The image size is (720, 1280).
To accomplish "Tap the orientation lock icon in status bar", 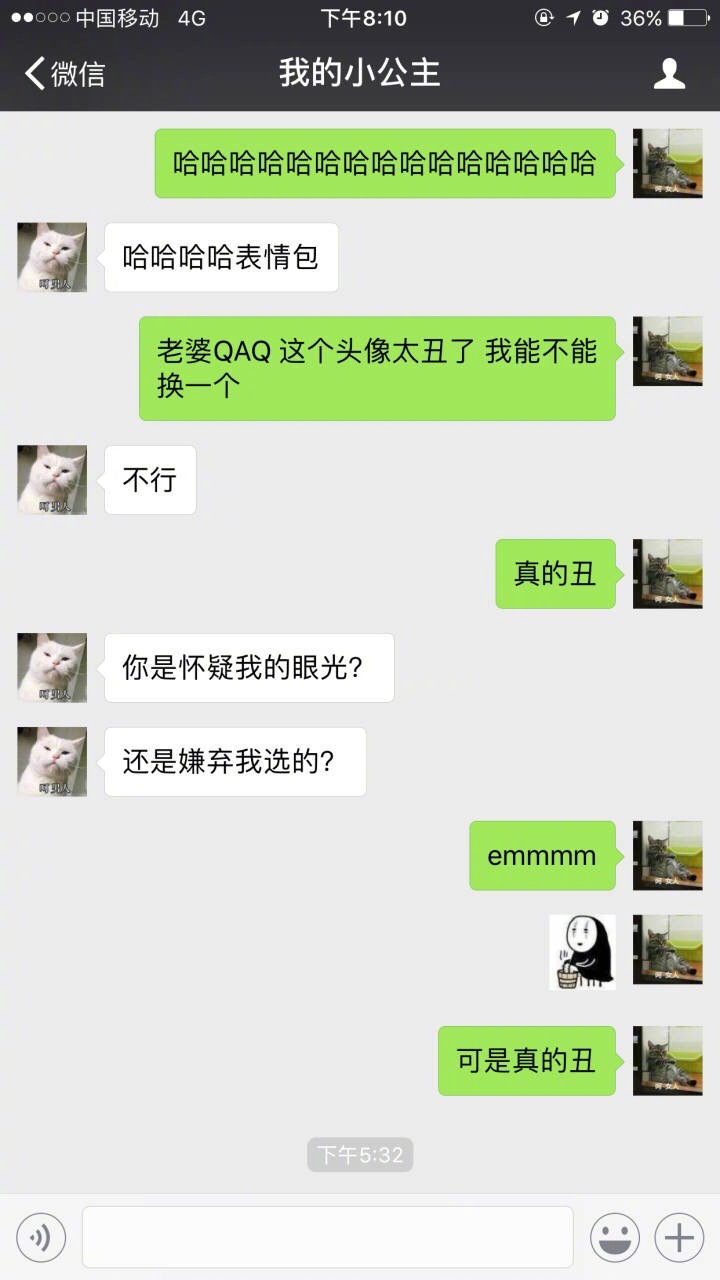I will point(543,17).
